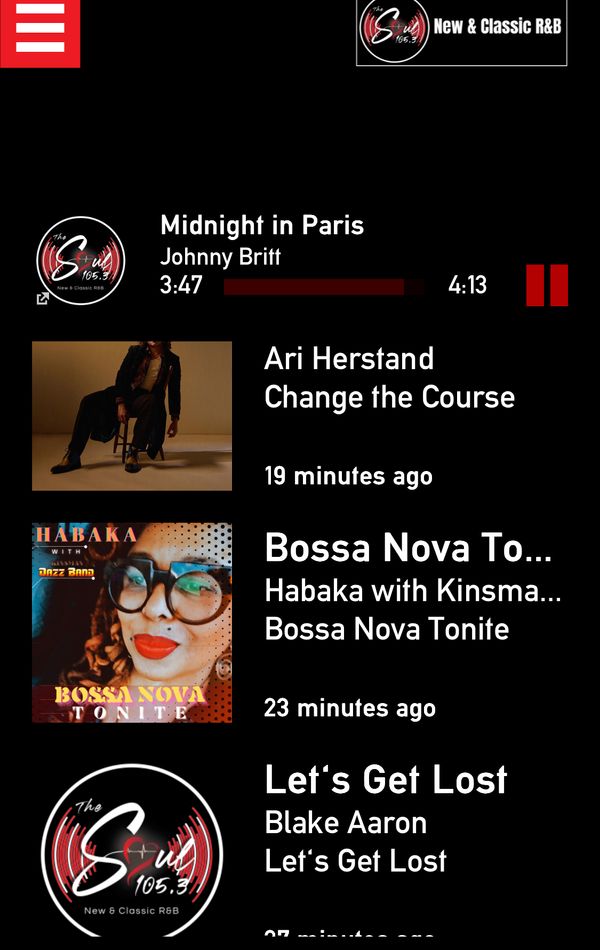600x950 pixels.
Task: Open the station logo external link icon
Action: [x=42, y=298]
